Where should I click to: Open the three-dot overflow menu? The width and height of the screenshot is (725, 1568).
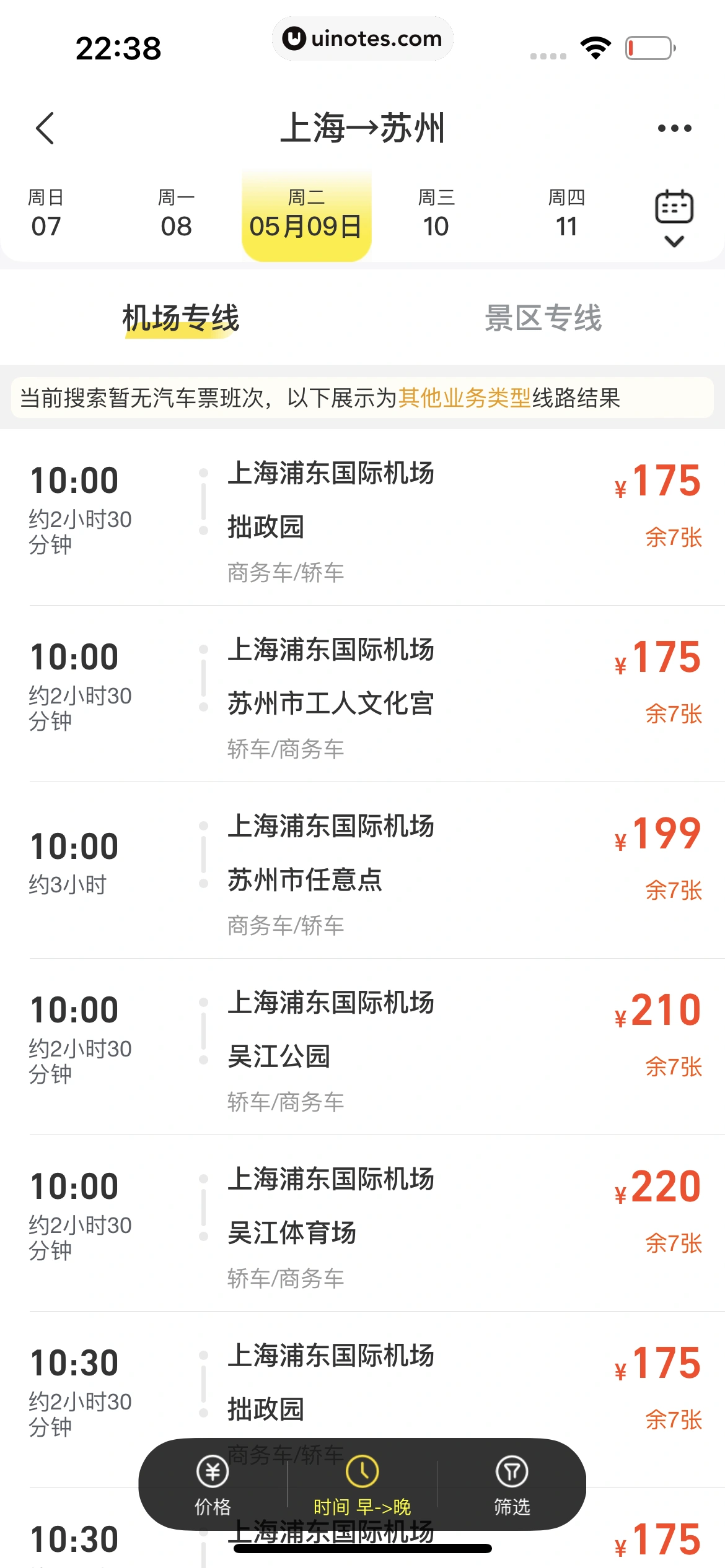tap(674, 128)
